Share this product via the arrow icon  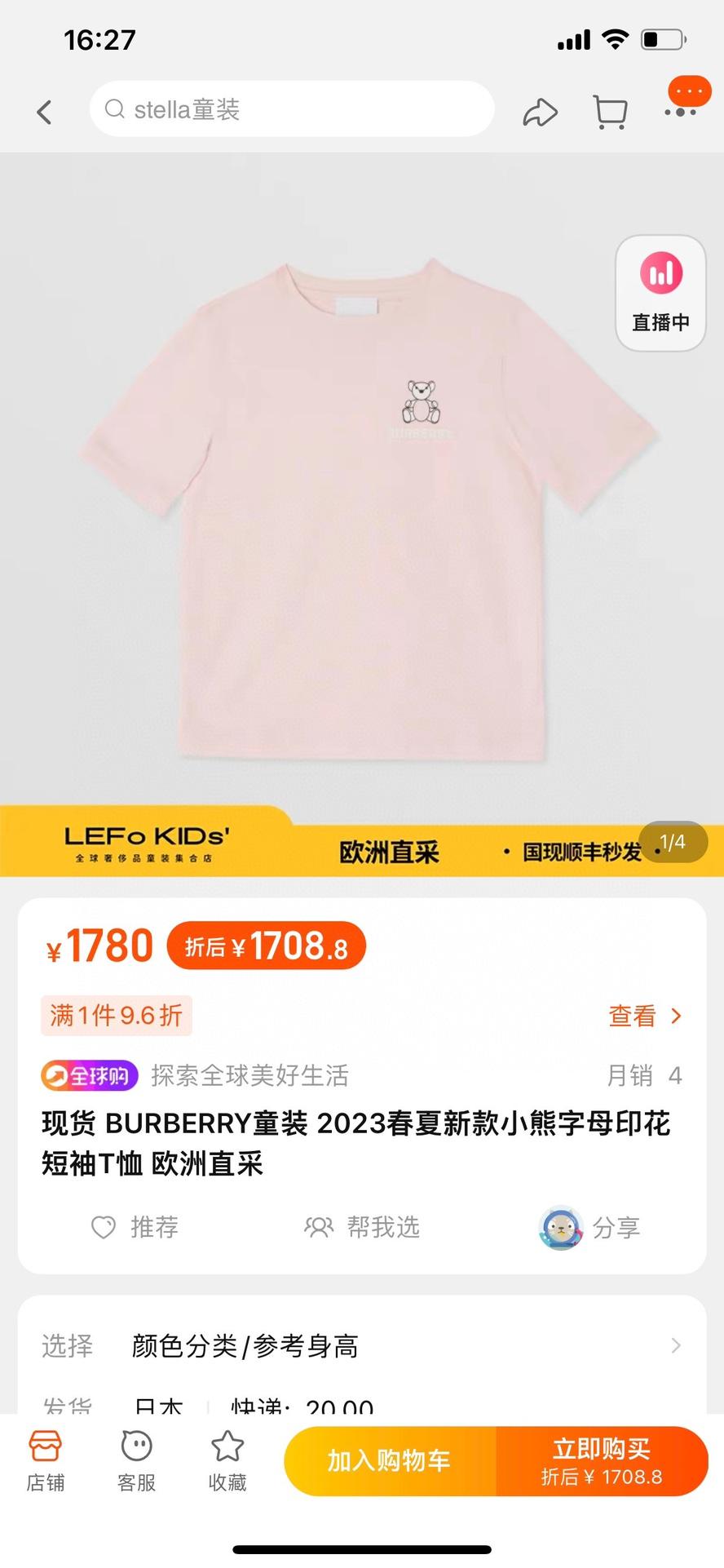coord(540,113)
